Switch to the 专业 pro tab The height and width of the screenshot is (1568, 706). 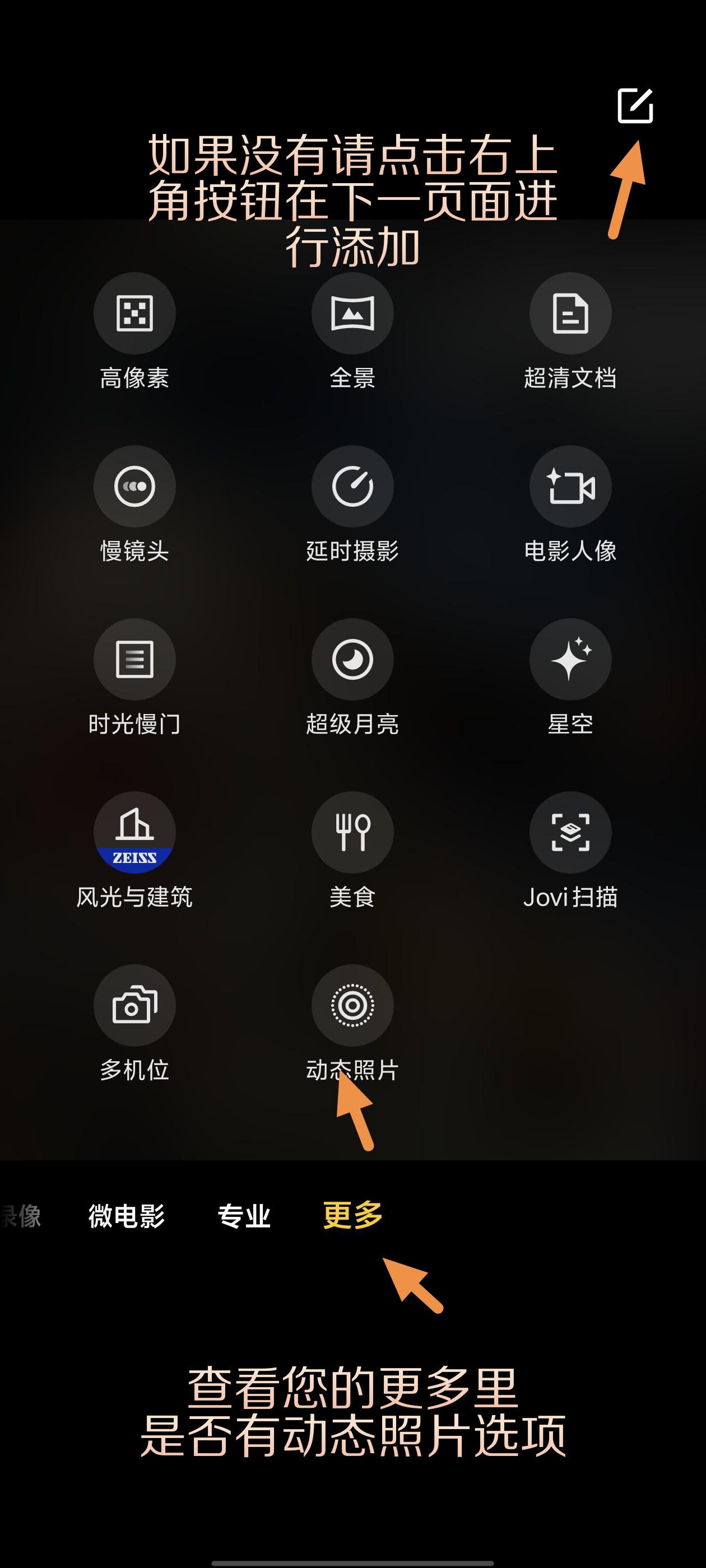pyautogui.click(x=244, y=1216)
